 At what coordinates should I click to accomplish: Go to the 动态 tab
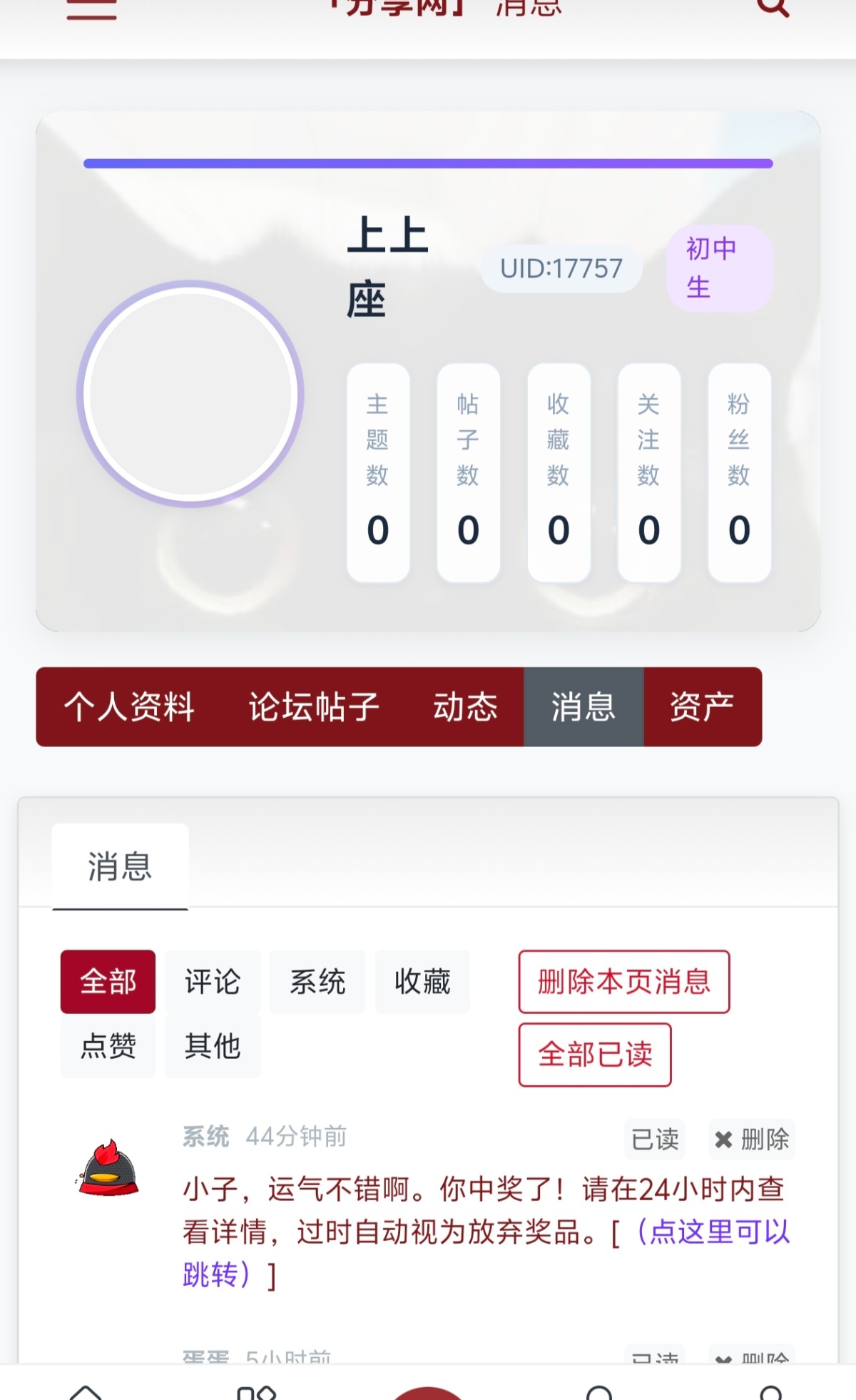[465, 707]
